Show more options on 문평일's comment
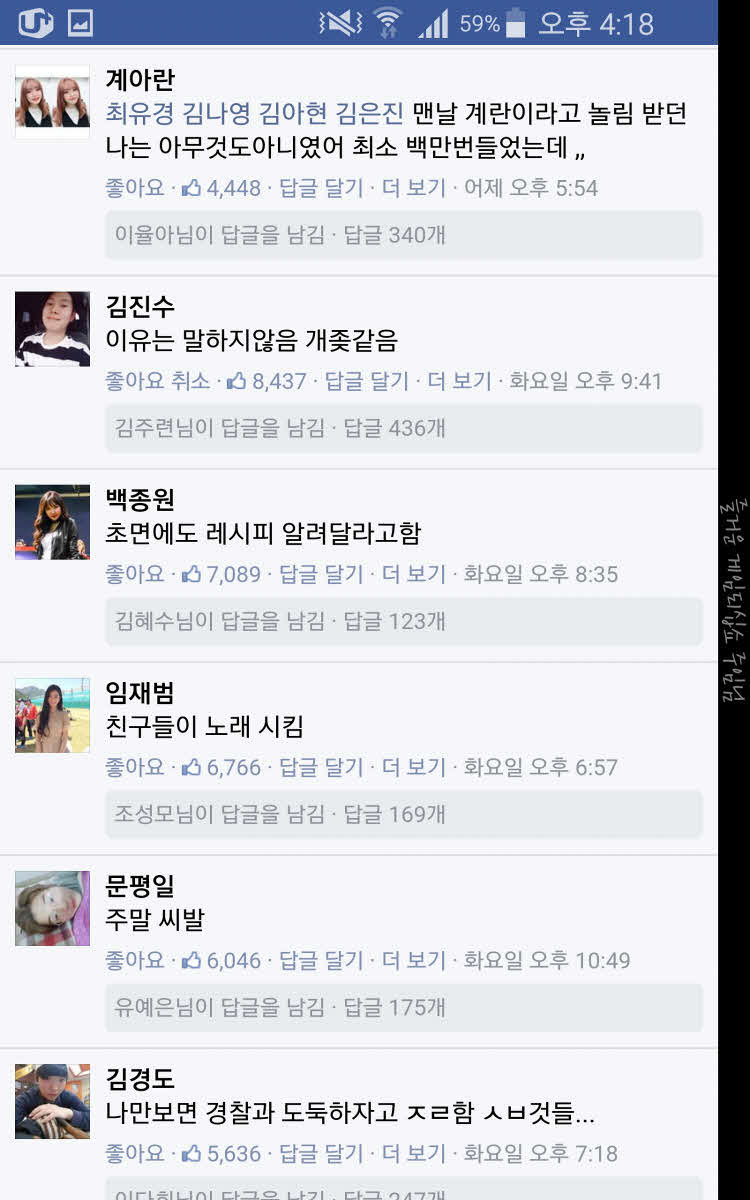The height and width of the screenshot is (1200, 750). (414, 960)
